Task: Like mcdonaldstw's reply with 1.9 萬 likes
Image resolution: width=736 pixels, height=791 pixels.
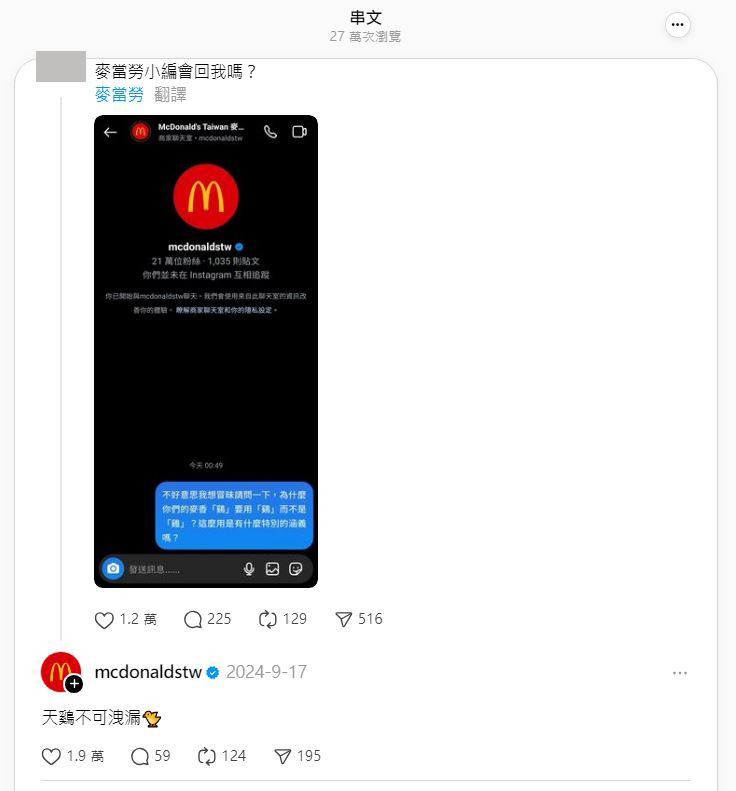Action: coord(51,756)
